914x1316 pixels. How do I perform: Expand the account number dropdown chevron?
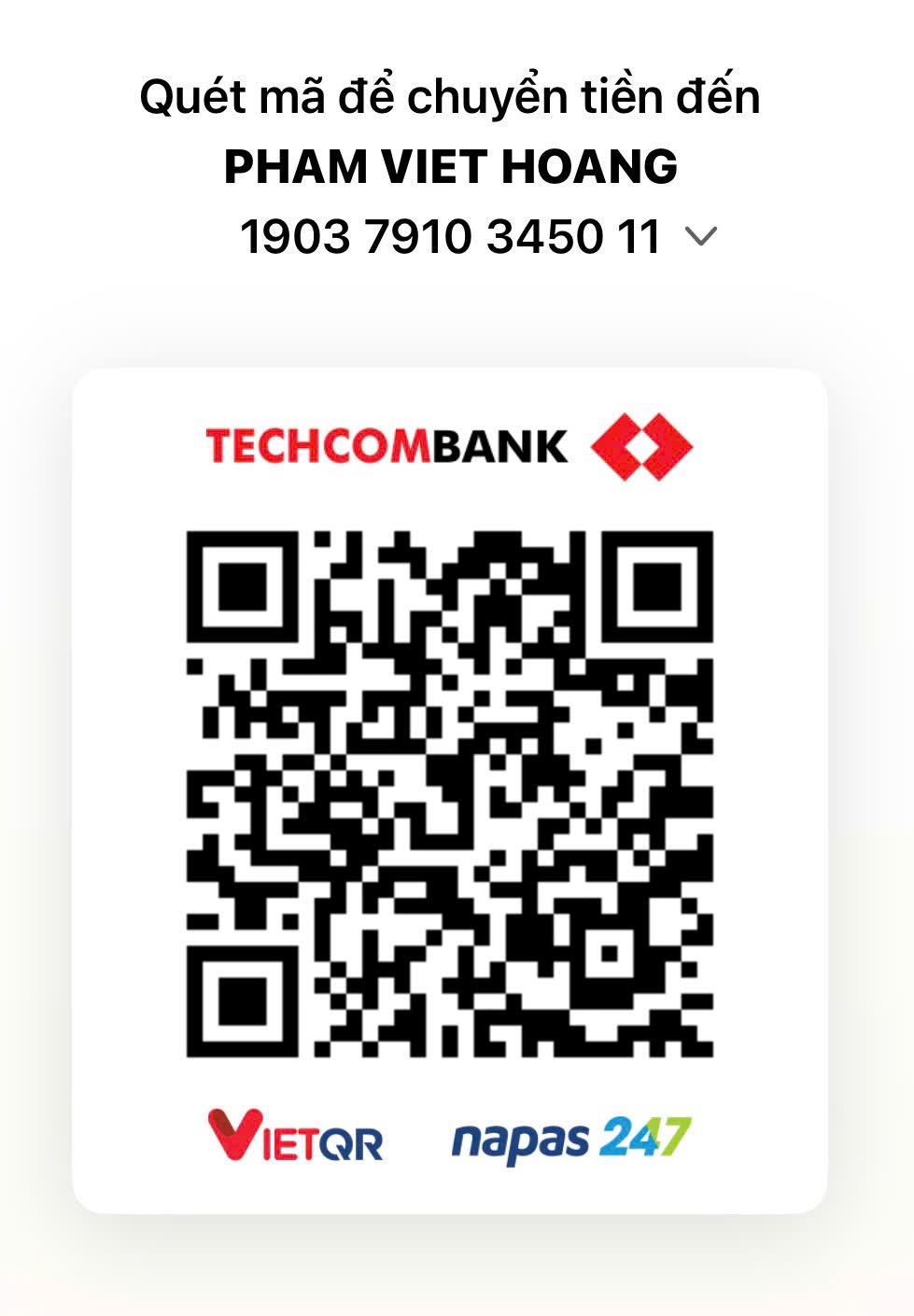pyautogui.click(x=700, y=236)
